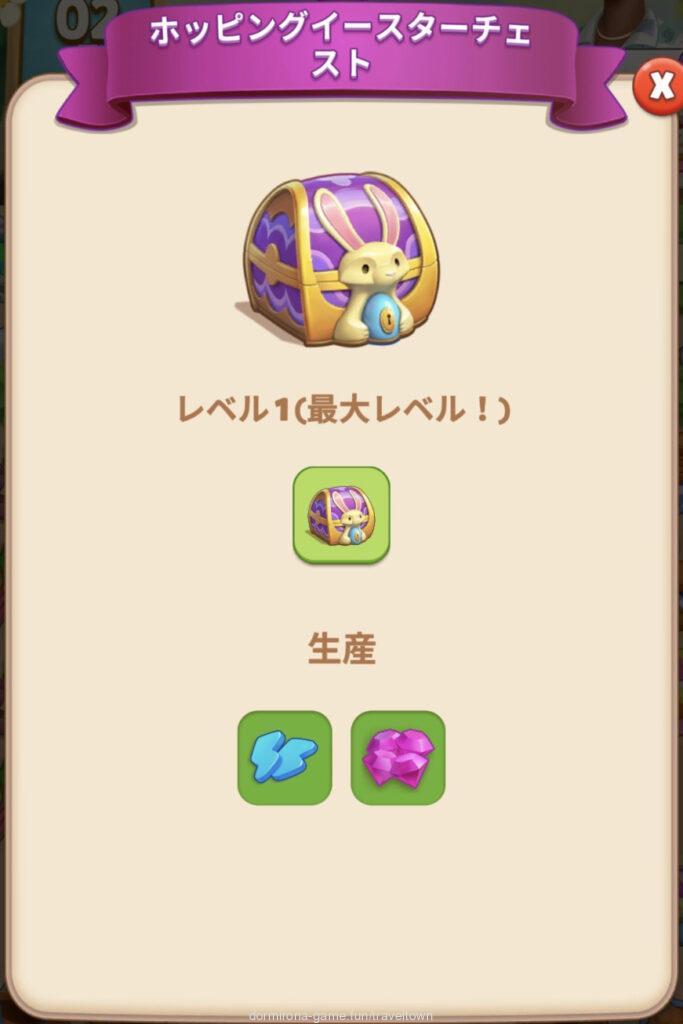Select the pink gems production item
This screenshot has width=683, height=1024.
pos(398,758)
